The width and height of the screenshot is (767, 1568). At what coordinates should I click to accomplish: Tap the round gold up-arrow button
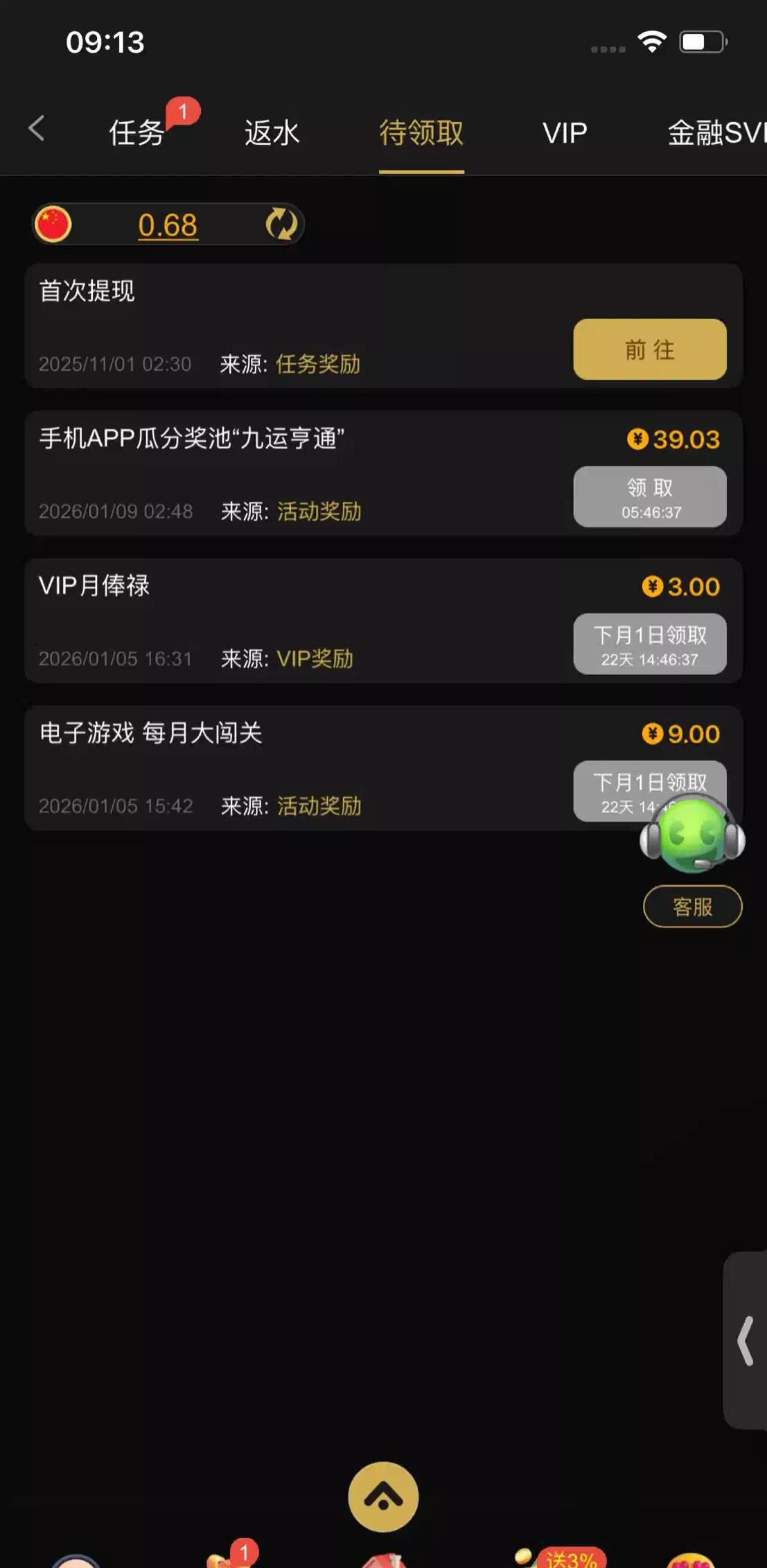[x=383, y=1497]
